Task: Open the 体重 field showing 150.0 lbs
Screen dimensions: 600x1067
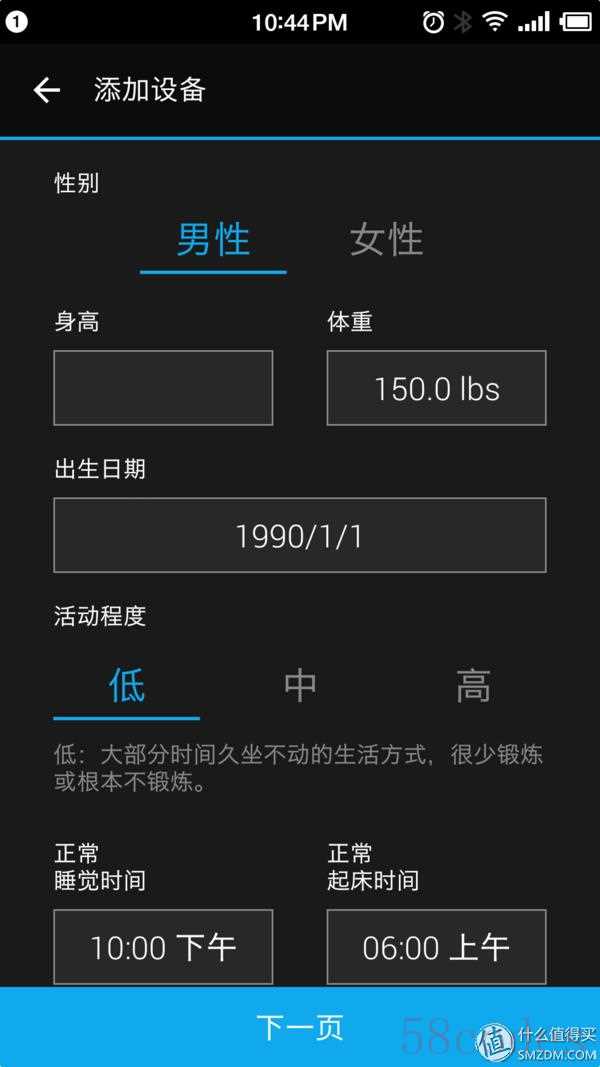Action: (x=436, y=388)
